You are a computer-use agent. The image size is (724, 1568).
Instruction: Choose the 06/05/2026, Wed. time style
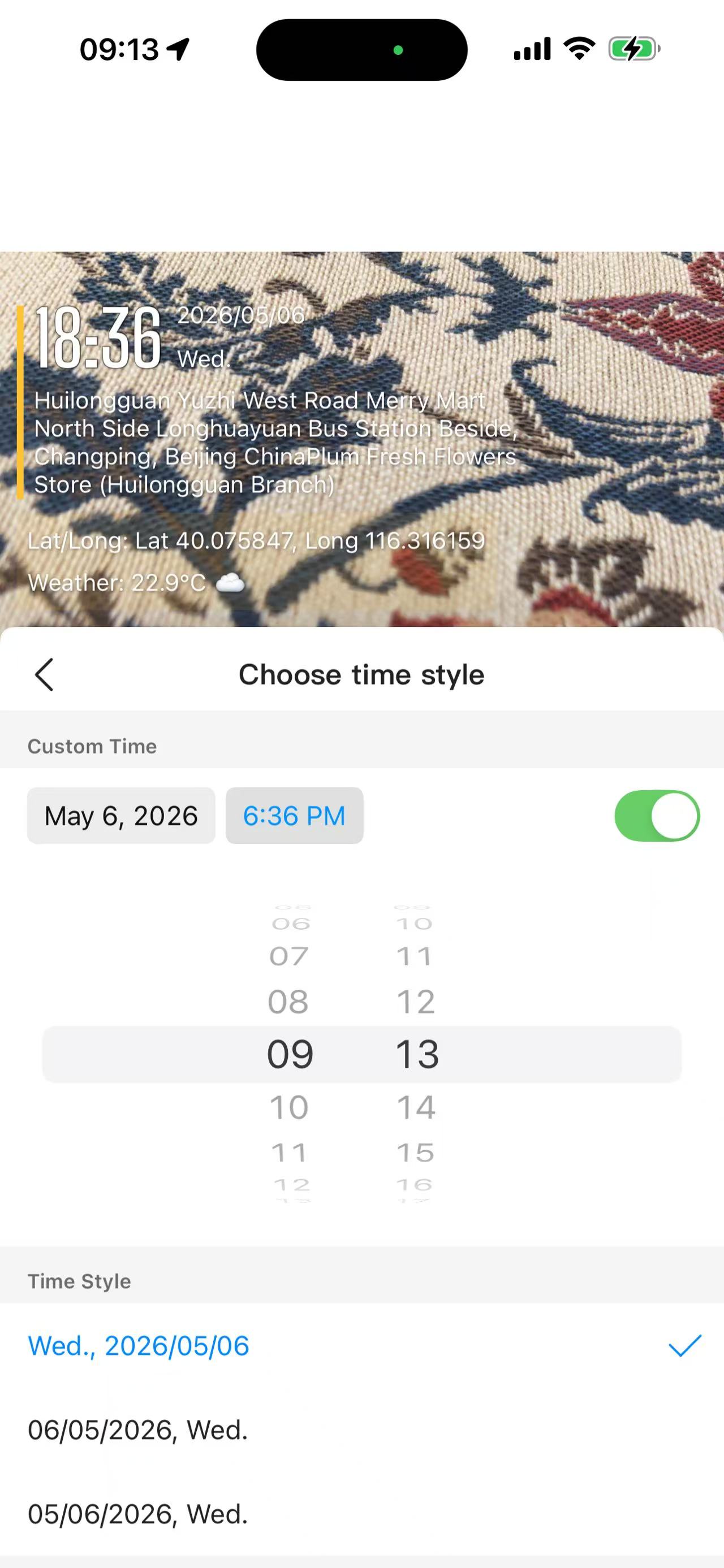pos(361,1430)
